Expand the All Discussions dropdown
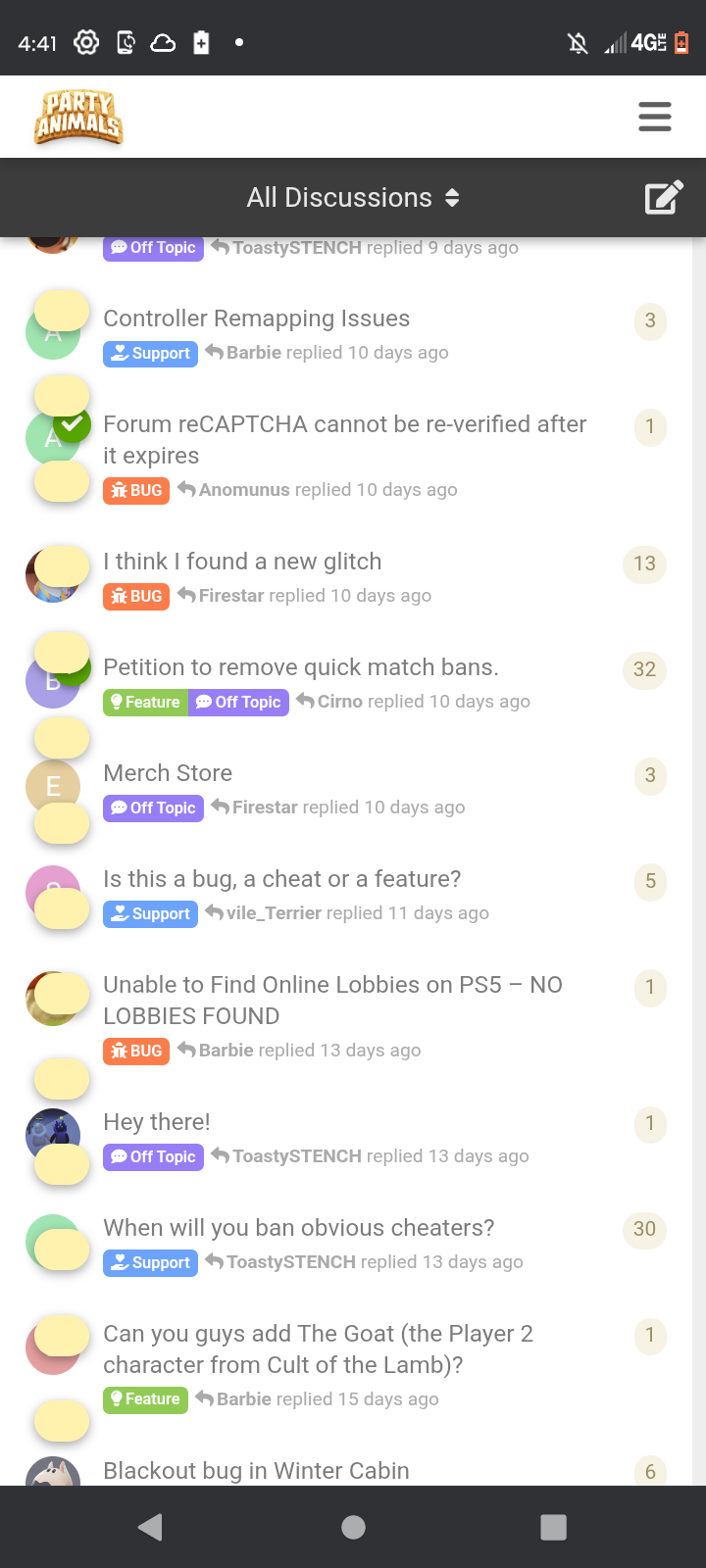Screen dimensions: 706x1568 coord(353,197)
